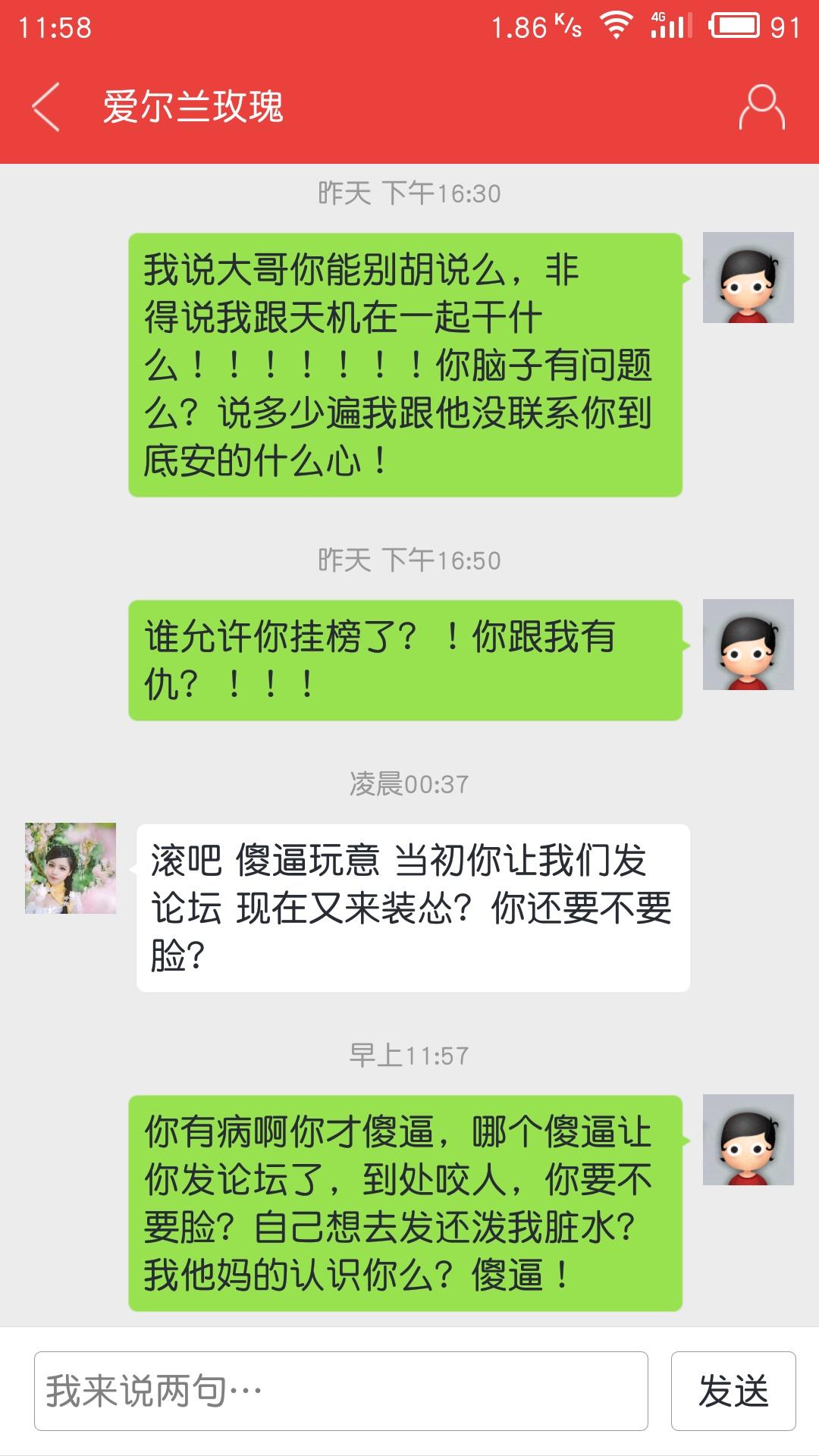Screen dimensions: 819x1456
Task: Open 爱尔兰玫瑰's avatar beside her reply
Action: coord(71,868)
